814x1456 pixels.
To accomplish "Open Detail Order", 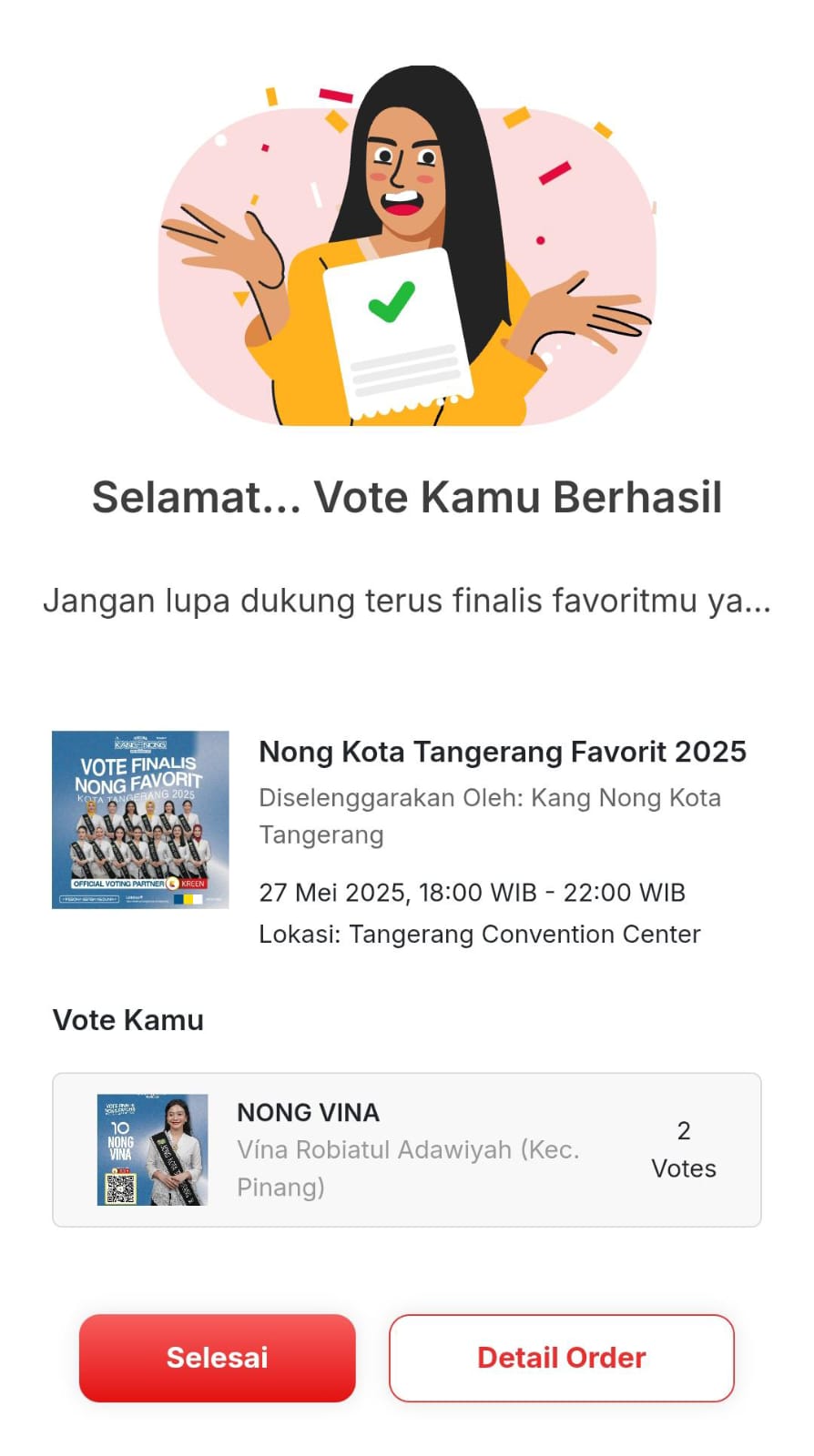I will point(562,1357).
